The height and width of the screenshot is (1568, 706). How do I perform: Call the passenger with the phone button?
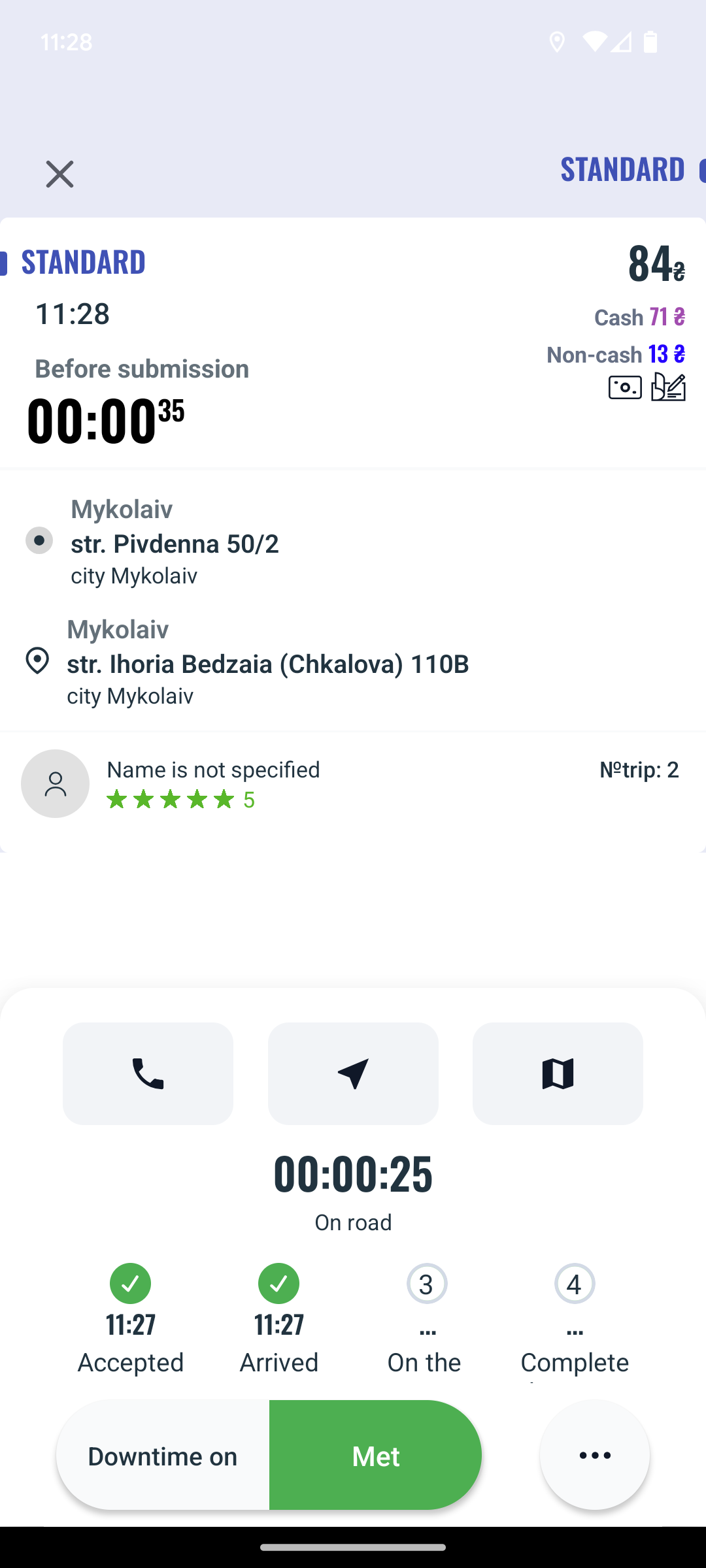coord(148,1073)
